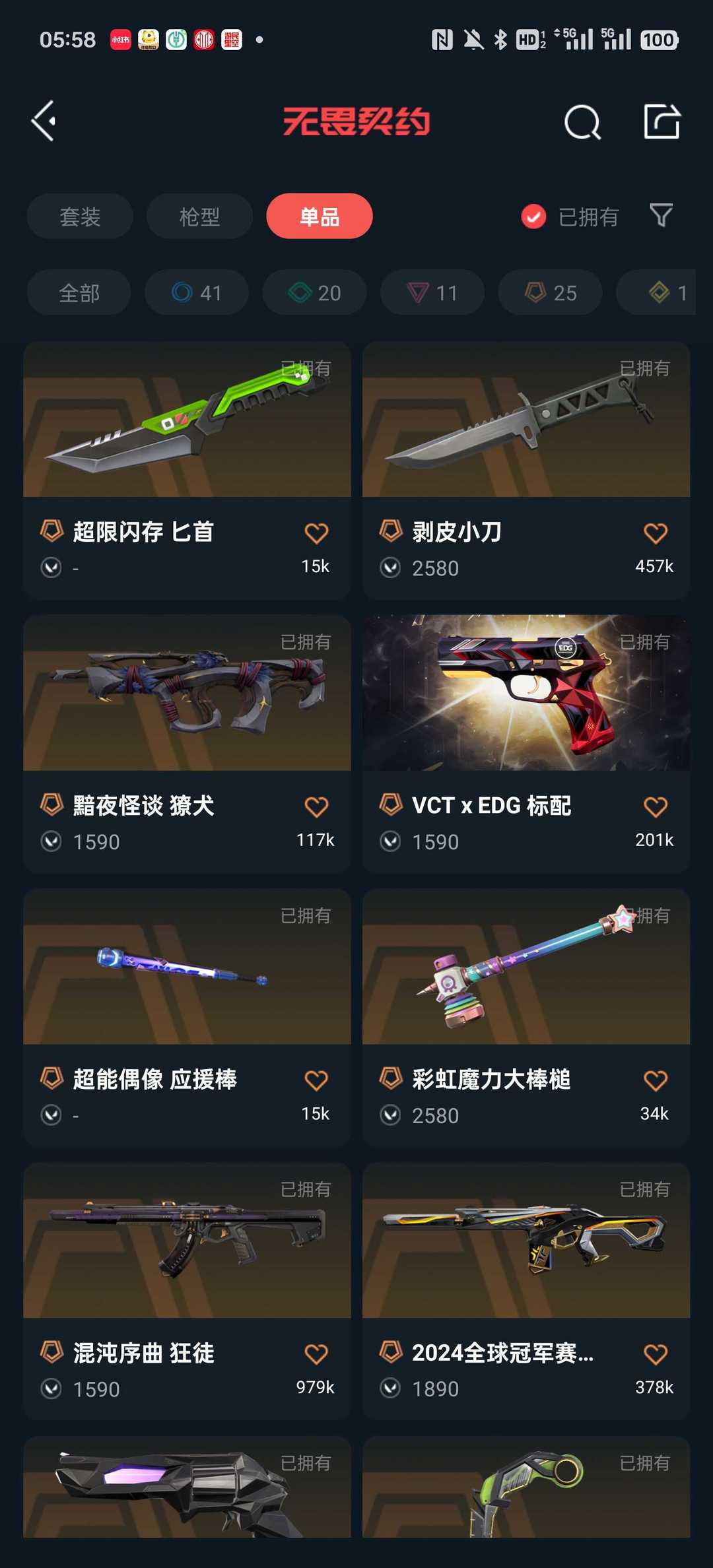This screenshot has height=1568, width=713.
Task: Select the 单品 tab
Action: (x=320, y=216)
